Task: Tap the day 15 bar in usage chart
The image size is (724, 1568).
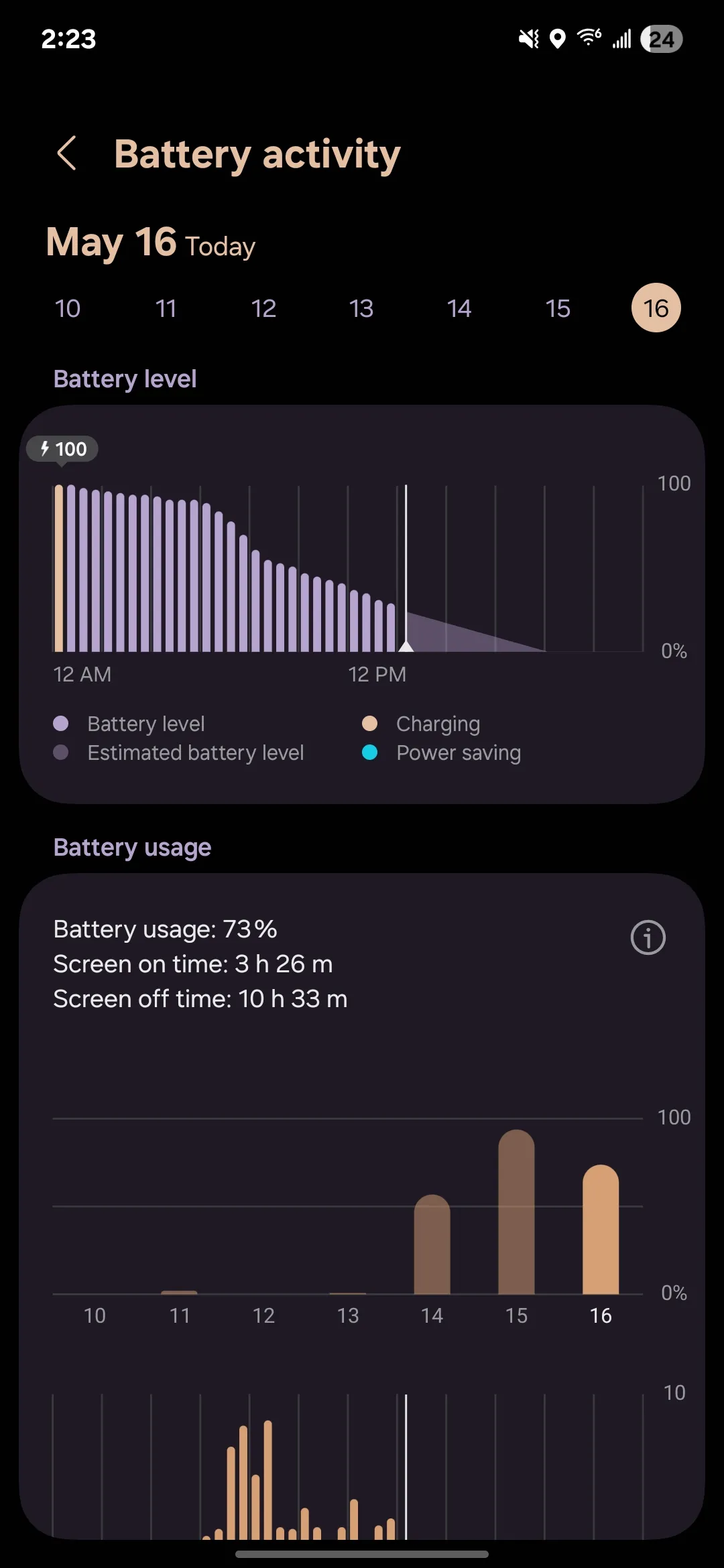Action: (x=516, y=1212)
